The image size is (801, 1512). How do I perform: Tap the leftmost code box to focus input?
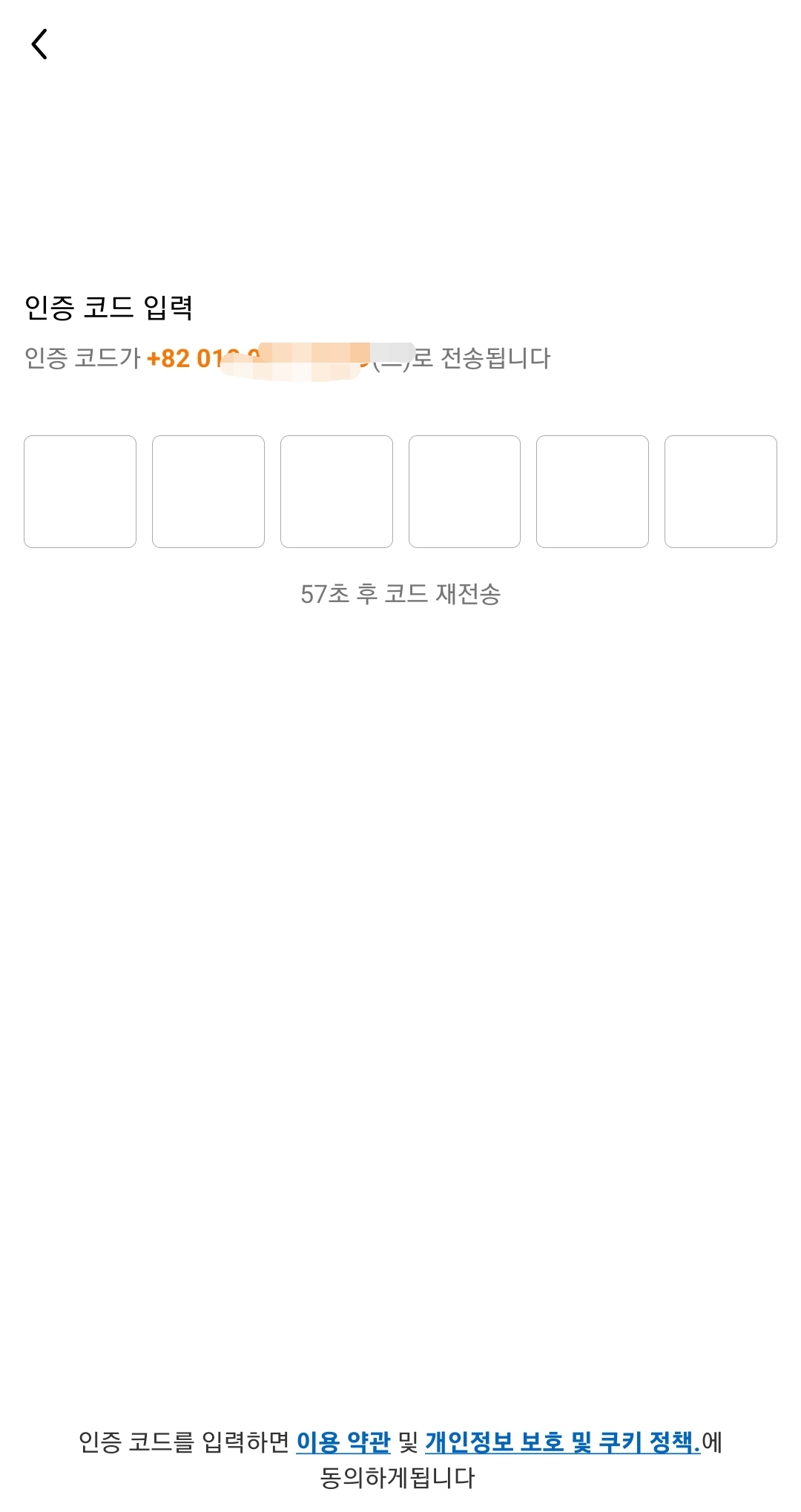(x=81, y=491)
